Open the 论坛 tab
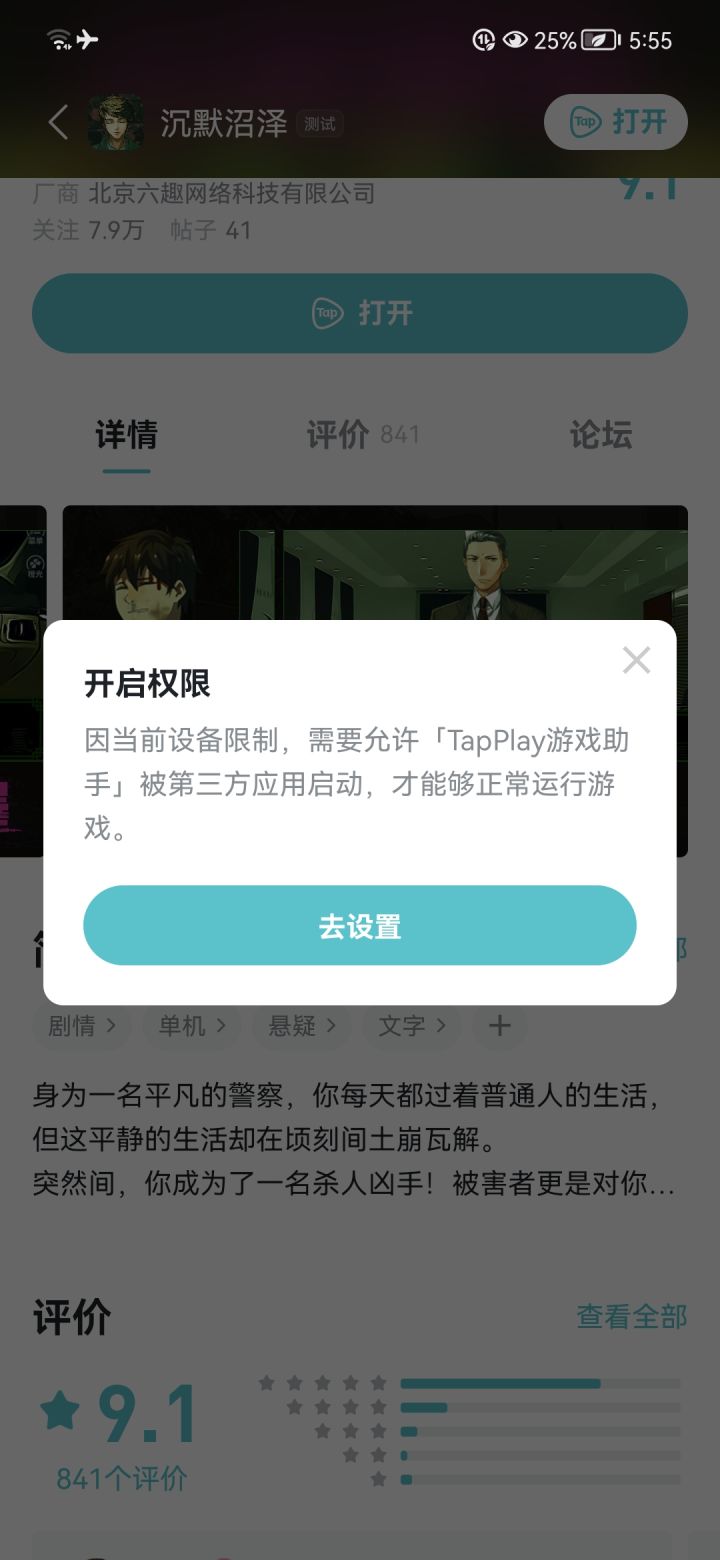720x1560 pixels. click(x=600, y=434)
